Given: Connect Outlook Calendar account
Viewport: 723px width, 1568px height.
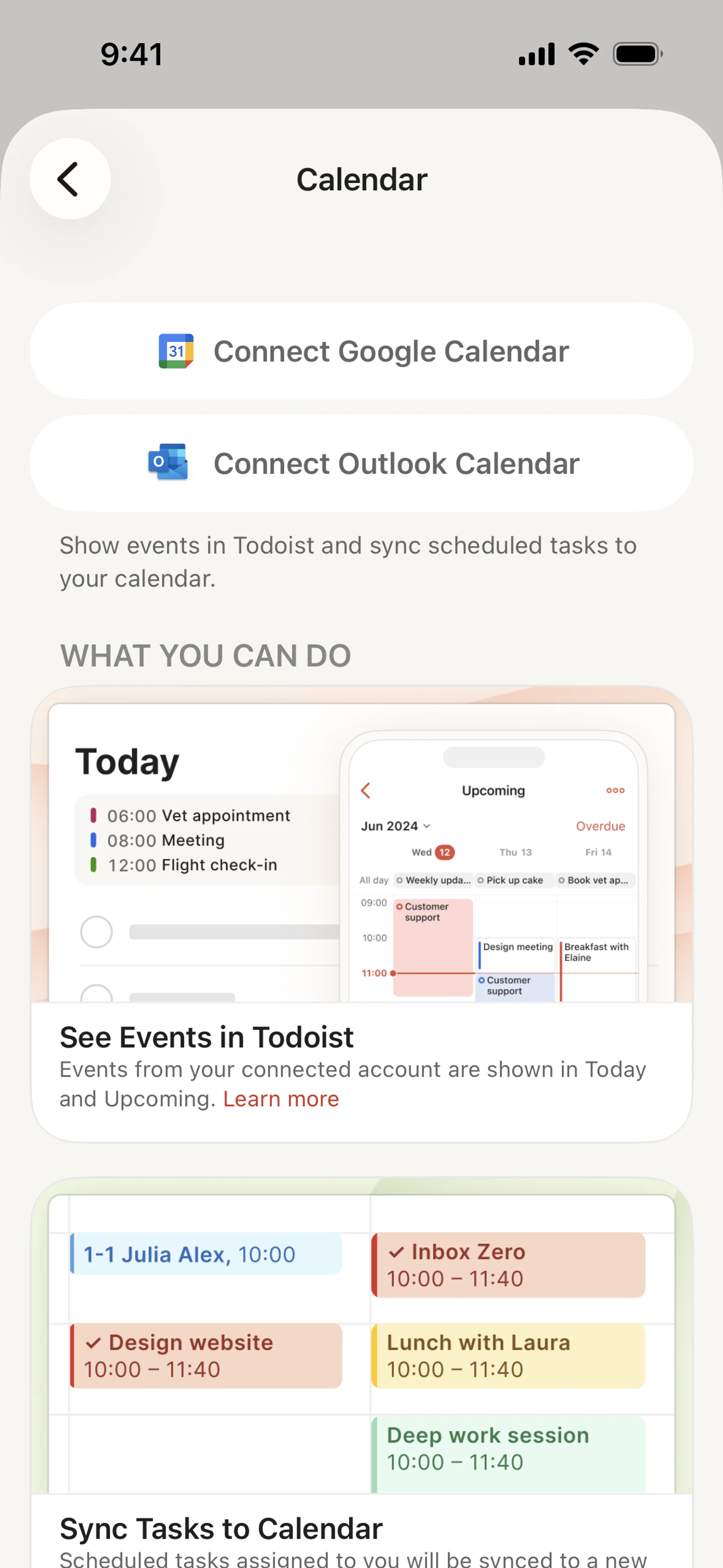Looking at the screenshot, I should click(361, 463).
